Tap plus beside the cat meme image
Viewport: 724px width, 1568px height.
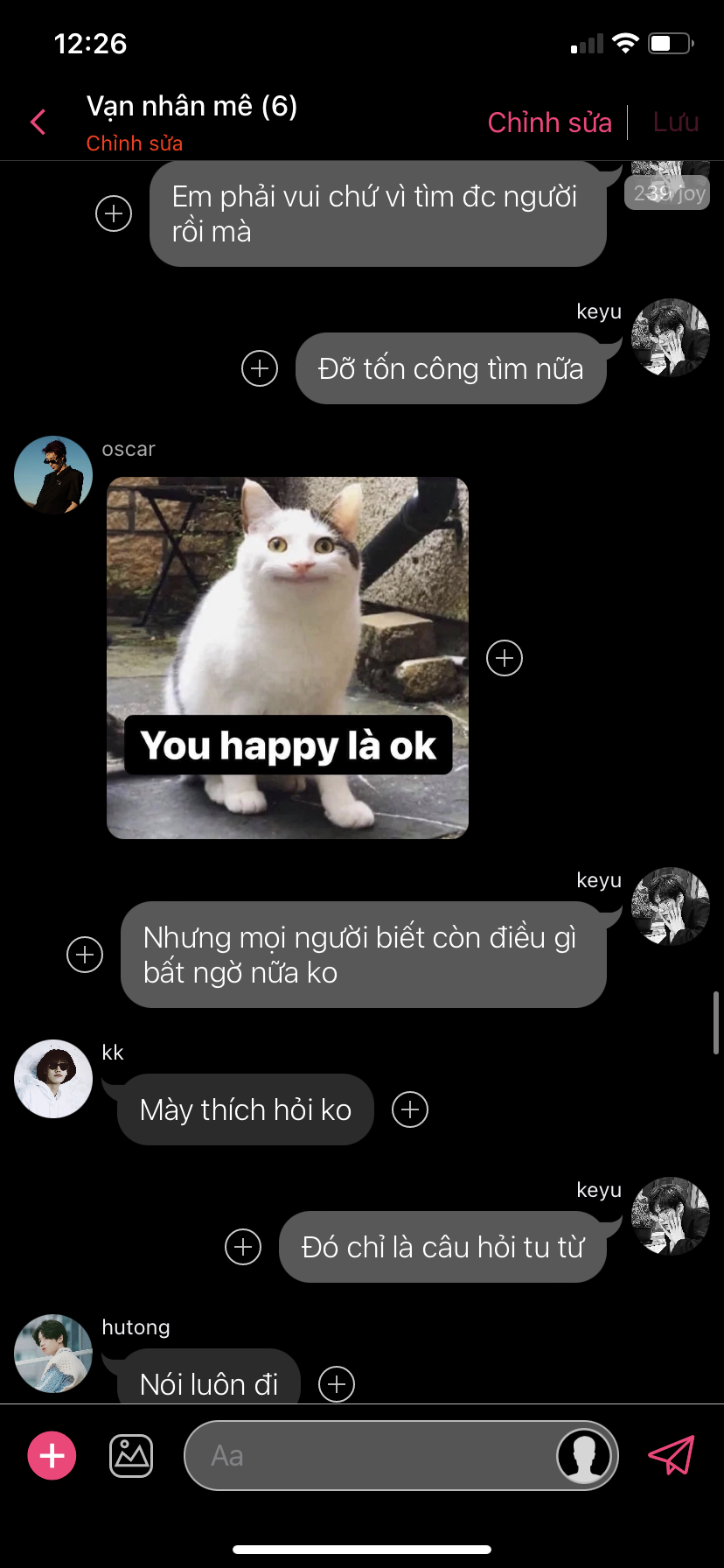(x=505, y=658)
